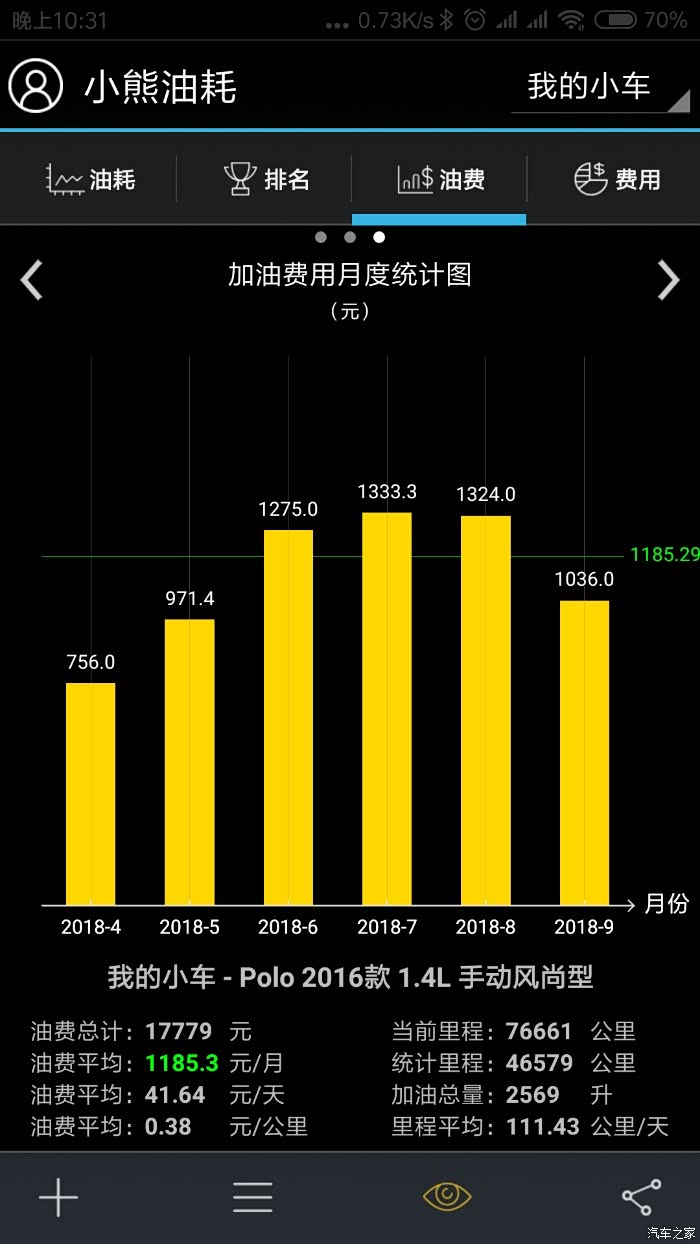Show the previous chart with left arrow
Viewport: 700px width, 1244px height.
coord(33,280)
